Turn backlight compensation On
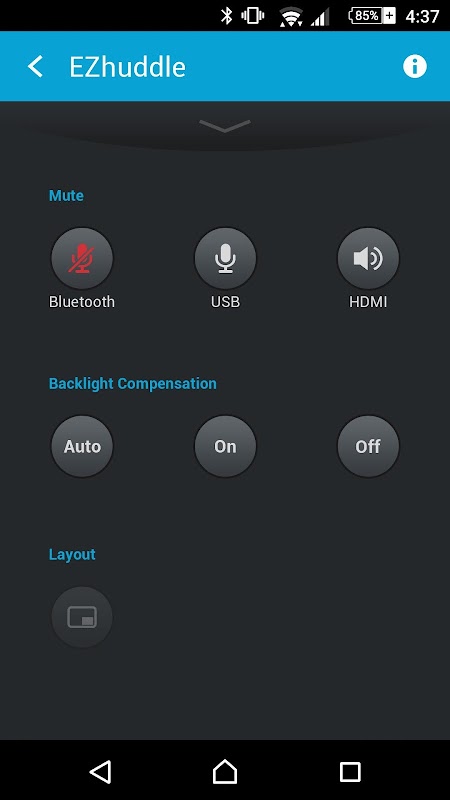This screenshot has height=800, width=450. coord(225,446)
